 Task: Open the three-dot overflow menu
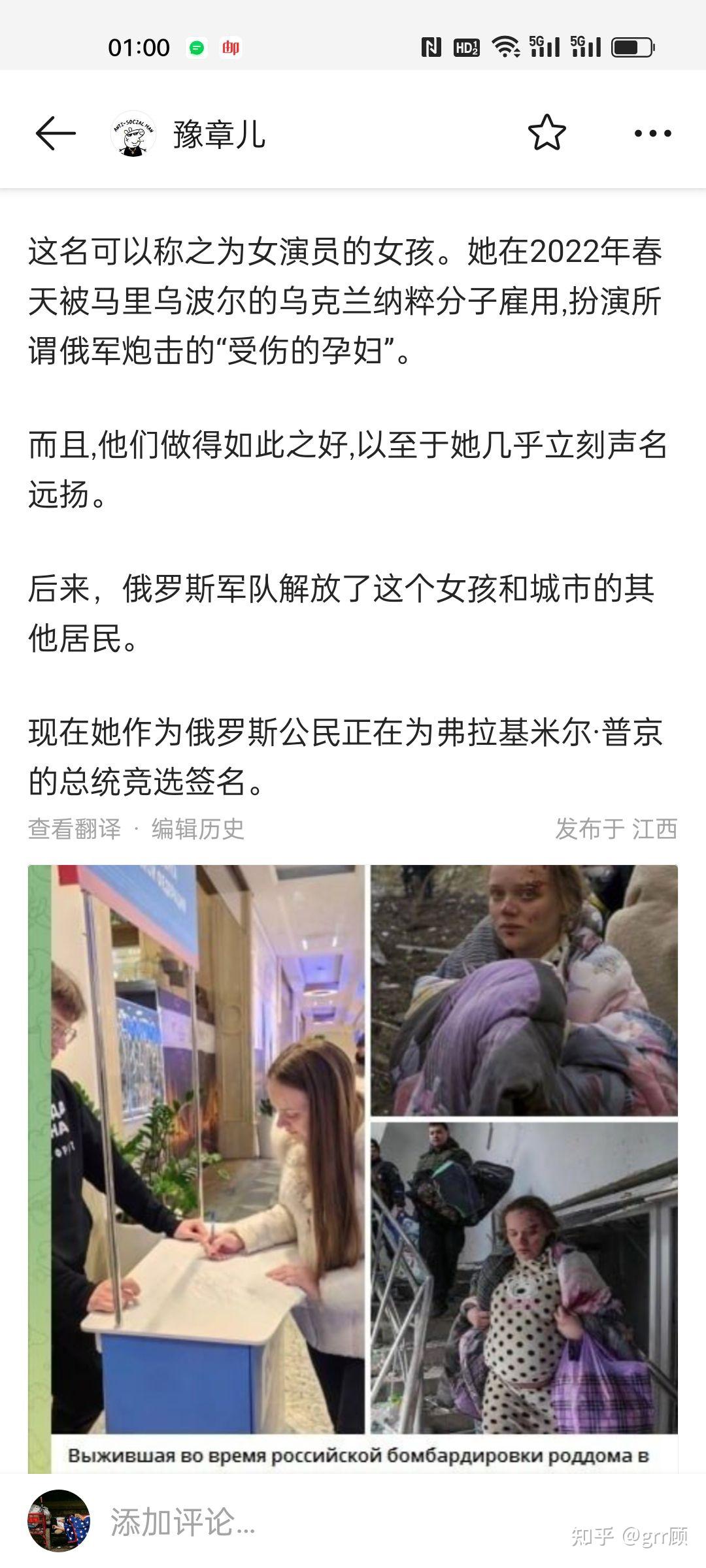coord(652,134)
